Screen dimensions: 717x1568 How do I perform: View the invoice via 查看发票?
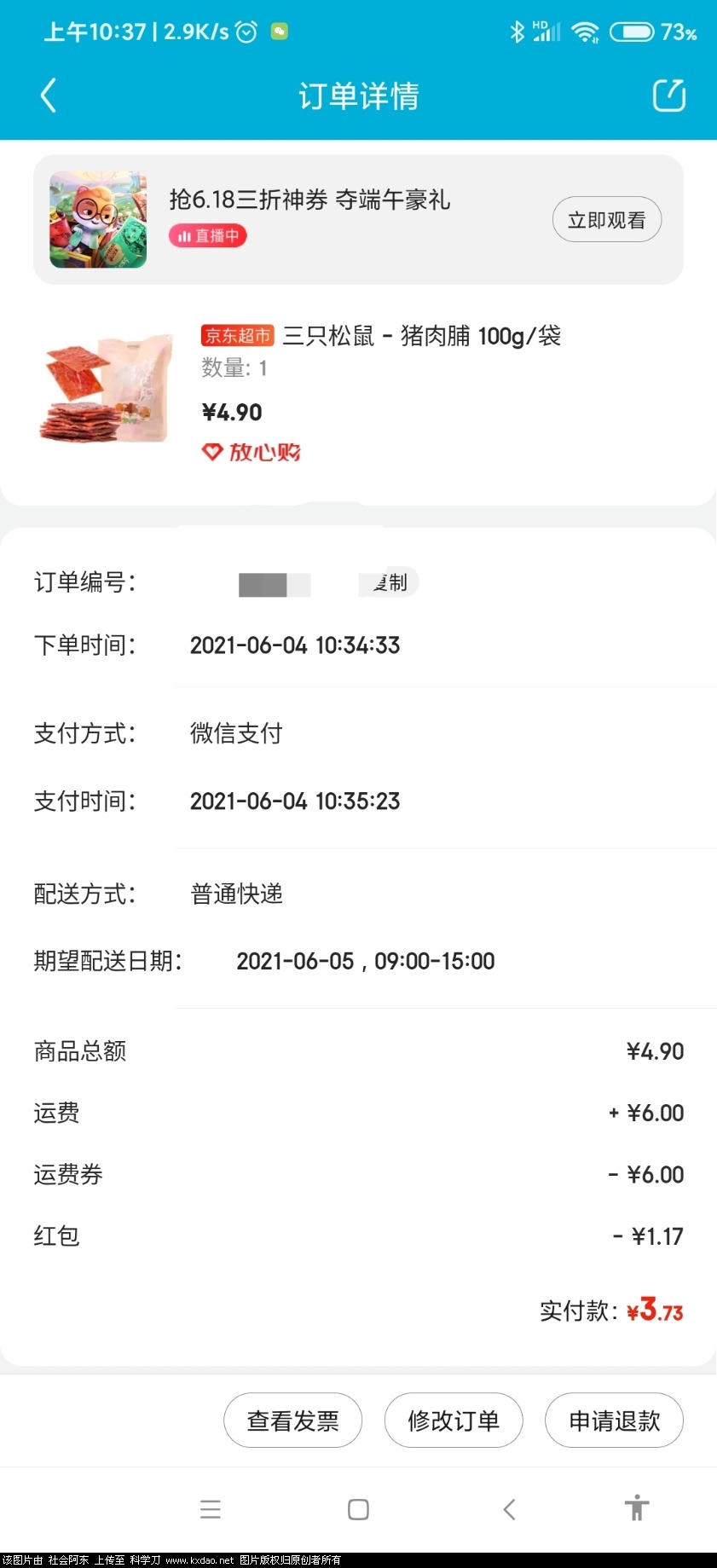tap(292, 1420)
